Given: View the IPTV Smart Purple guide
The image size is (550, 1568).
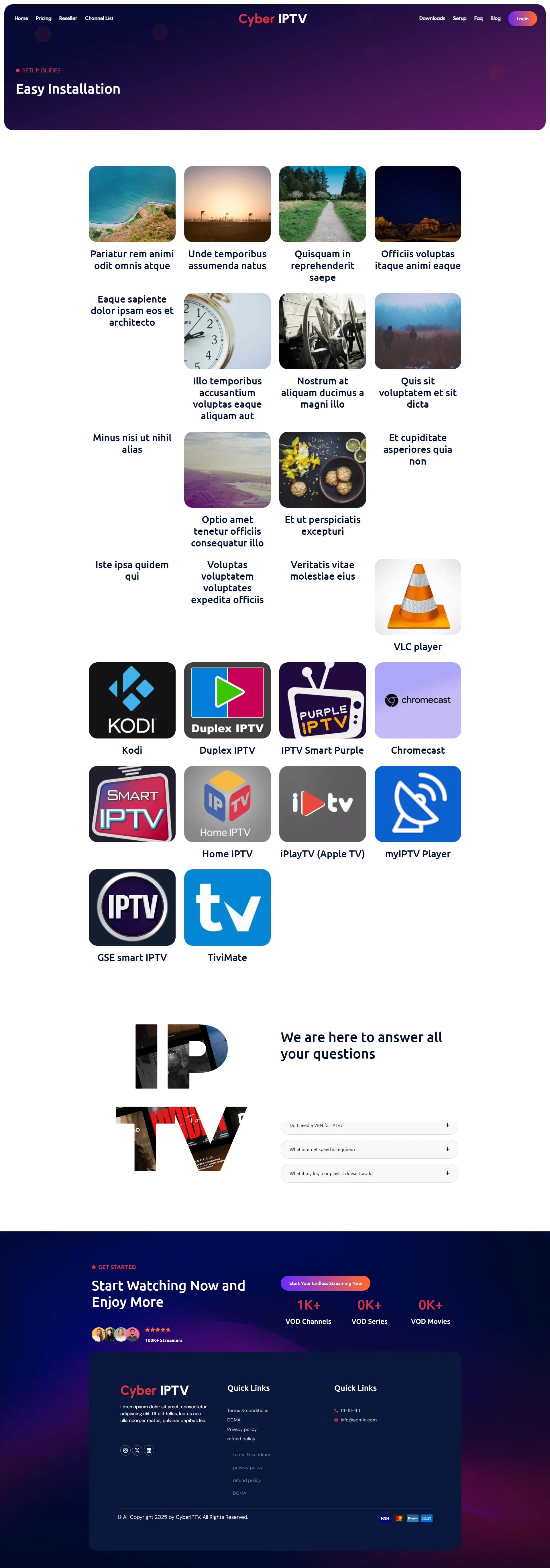Looking at the screenshot, I should (322, 700).
